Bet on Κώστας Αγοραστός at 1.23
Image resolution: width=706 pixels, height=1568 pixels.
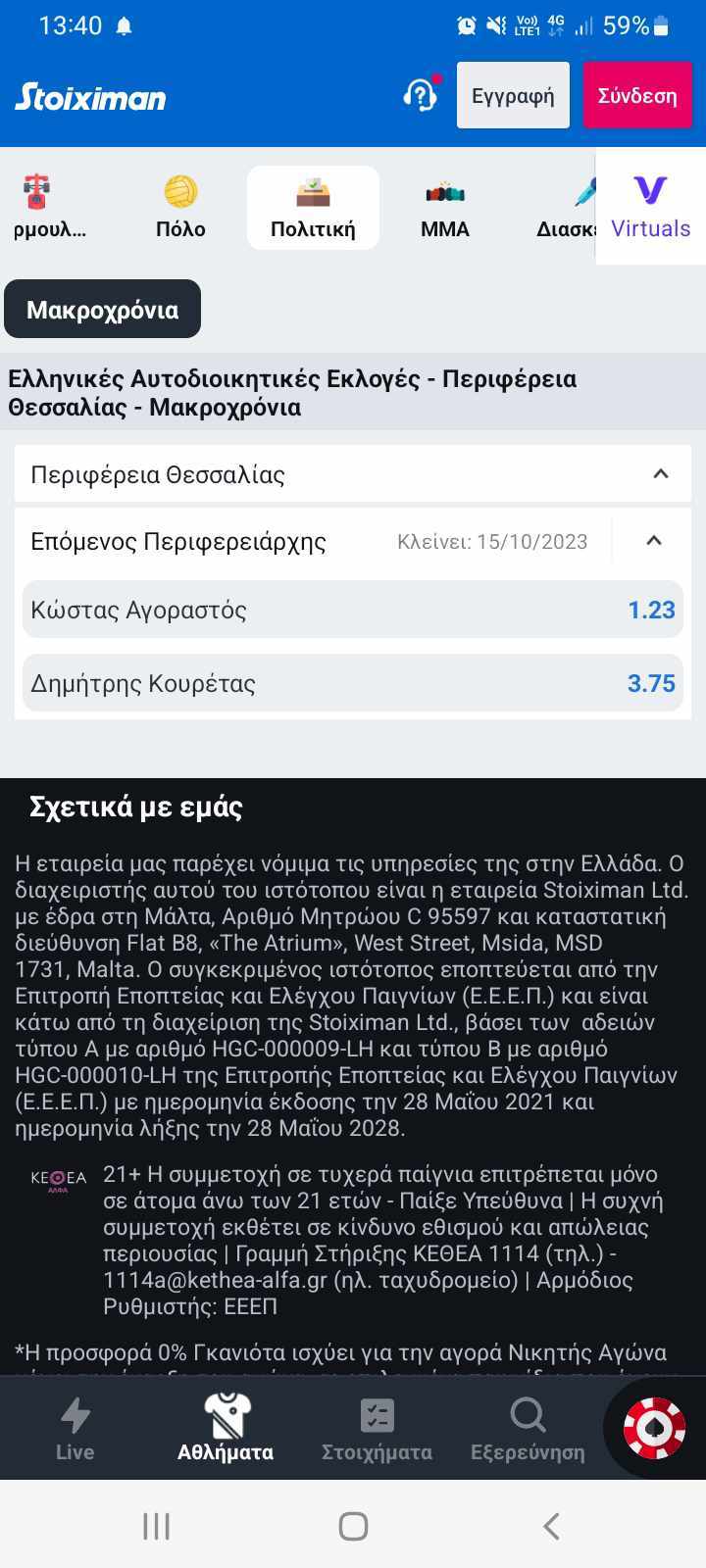353,610
